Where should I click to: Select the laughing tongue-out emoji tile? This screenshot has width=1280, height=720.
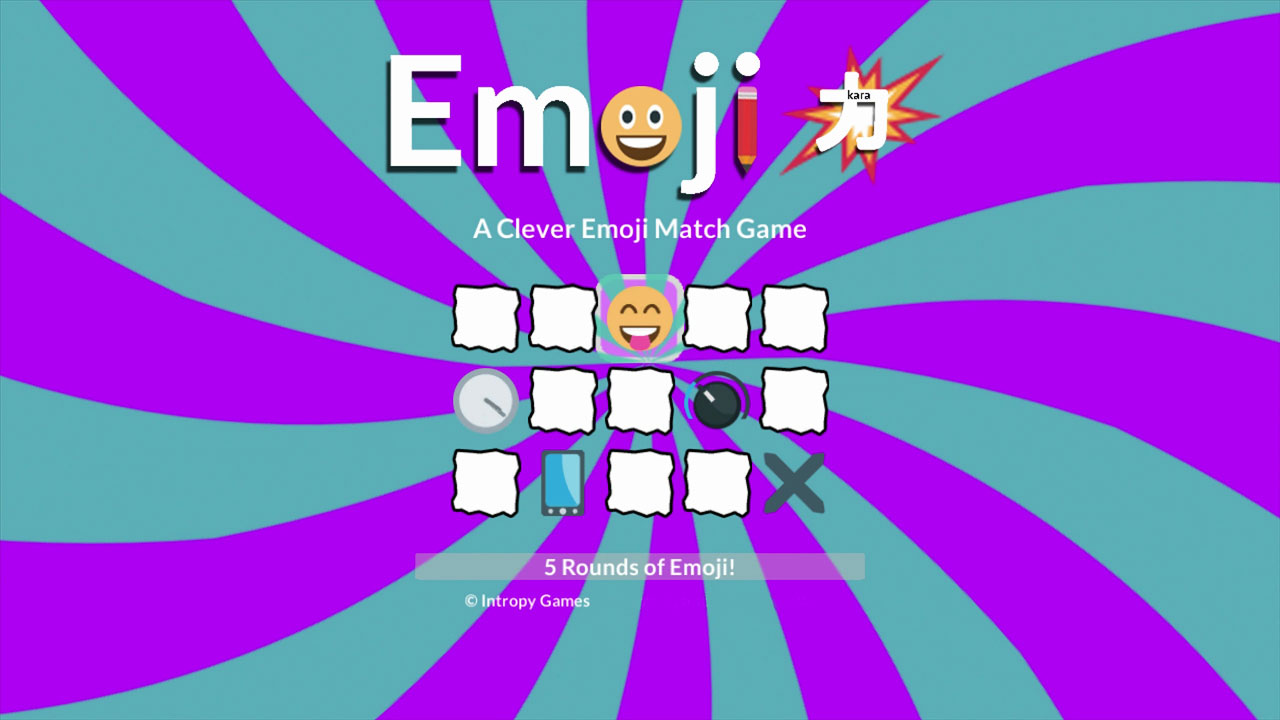coord(640,319)
